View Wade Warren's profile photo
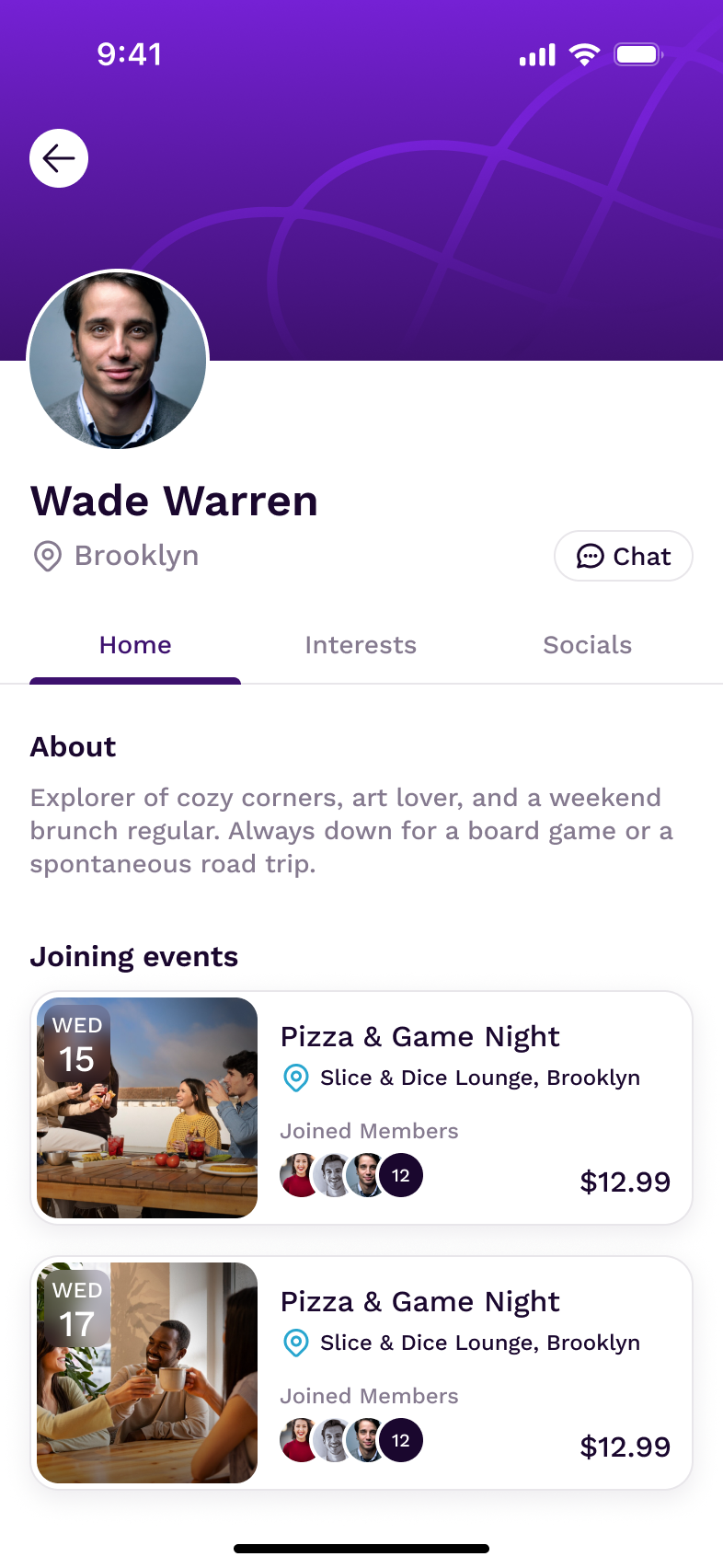723x1568 pixels. [119, 360]
